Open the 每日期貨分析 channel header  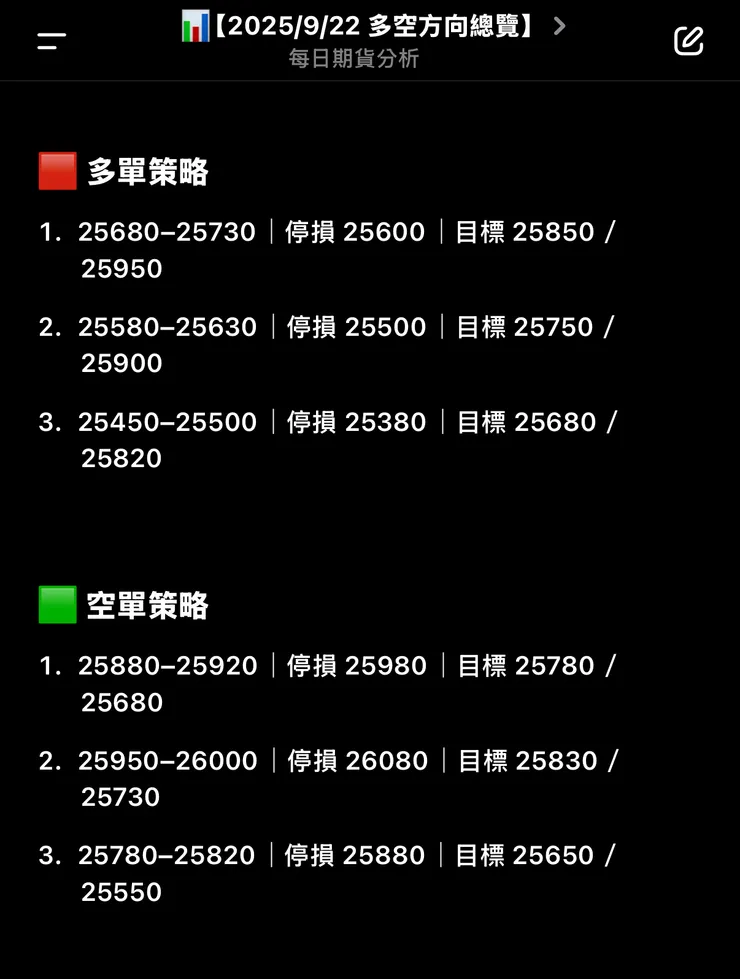click(x=355, y=59)
